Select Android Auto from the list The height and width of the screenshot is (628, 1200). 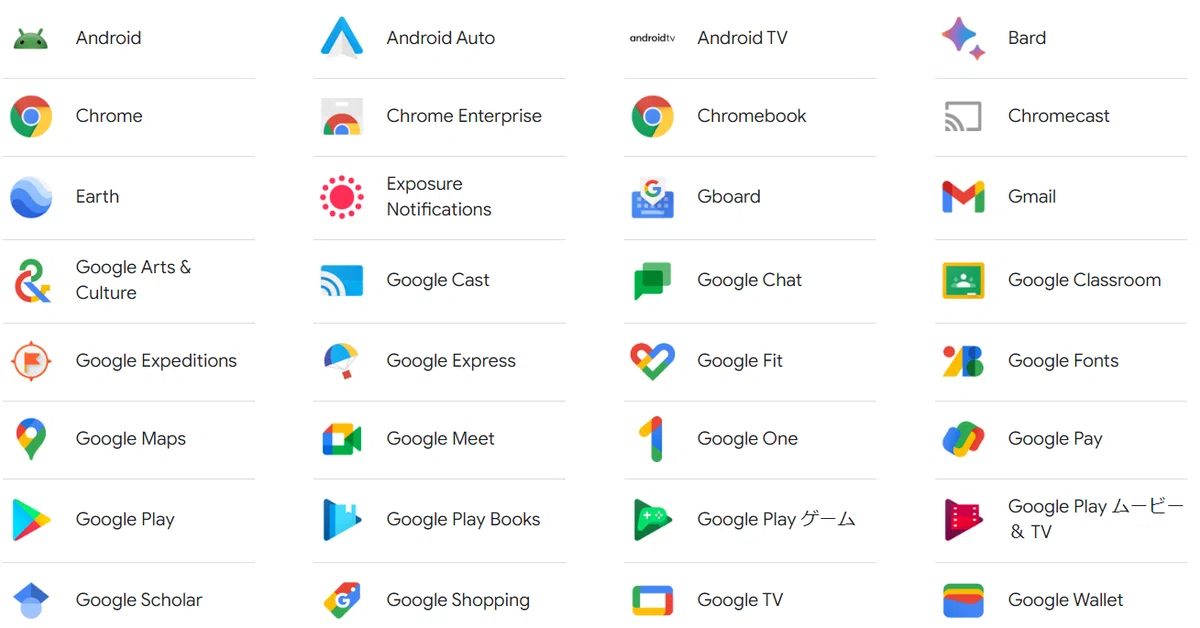click(440, 38)
